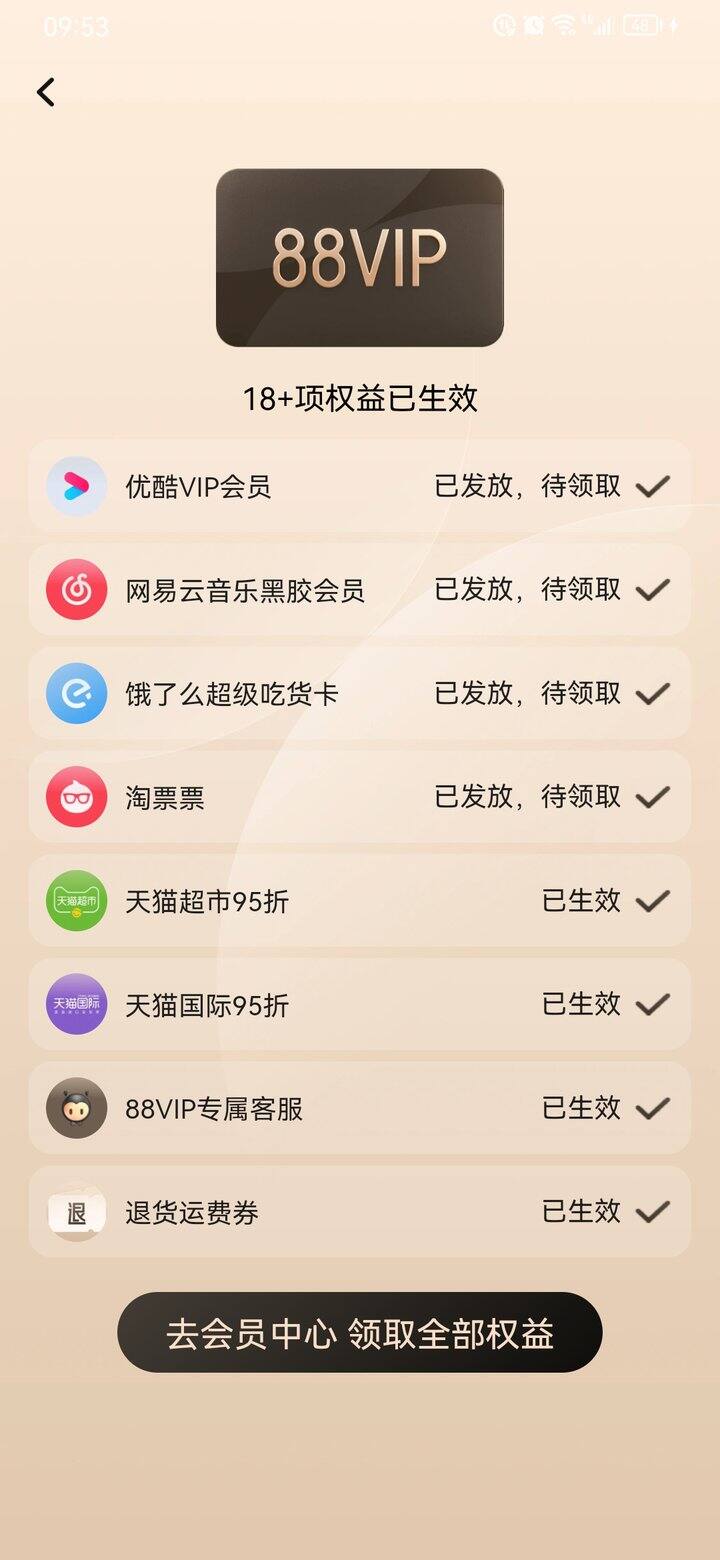Open the 88VIP专属客服 row
Image resolution: width=720 pixels, height=1560 pixels.
point(360,1108)
